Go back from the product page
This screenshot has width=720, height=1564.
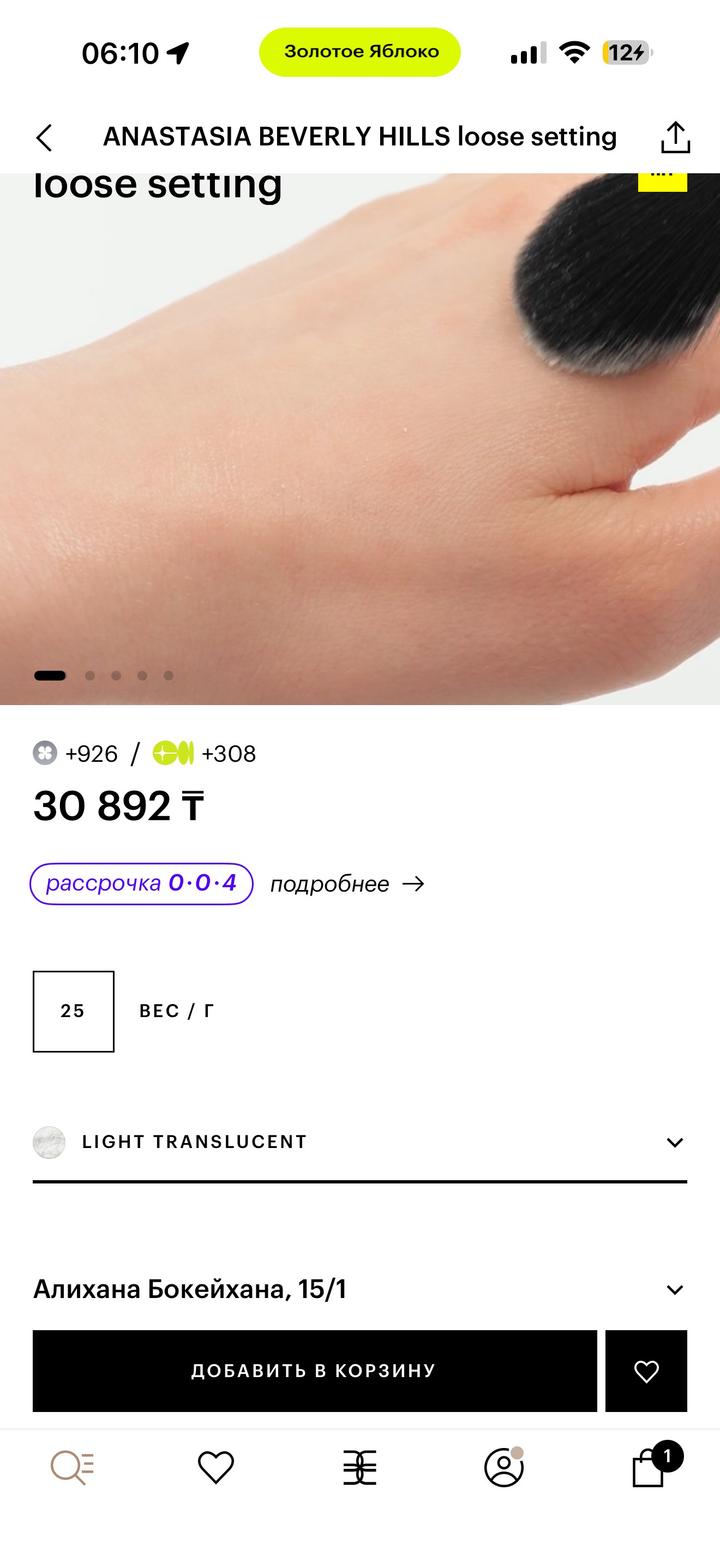coord(44,138)
